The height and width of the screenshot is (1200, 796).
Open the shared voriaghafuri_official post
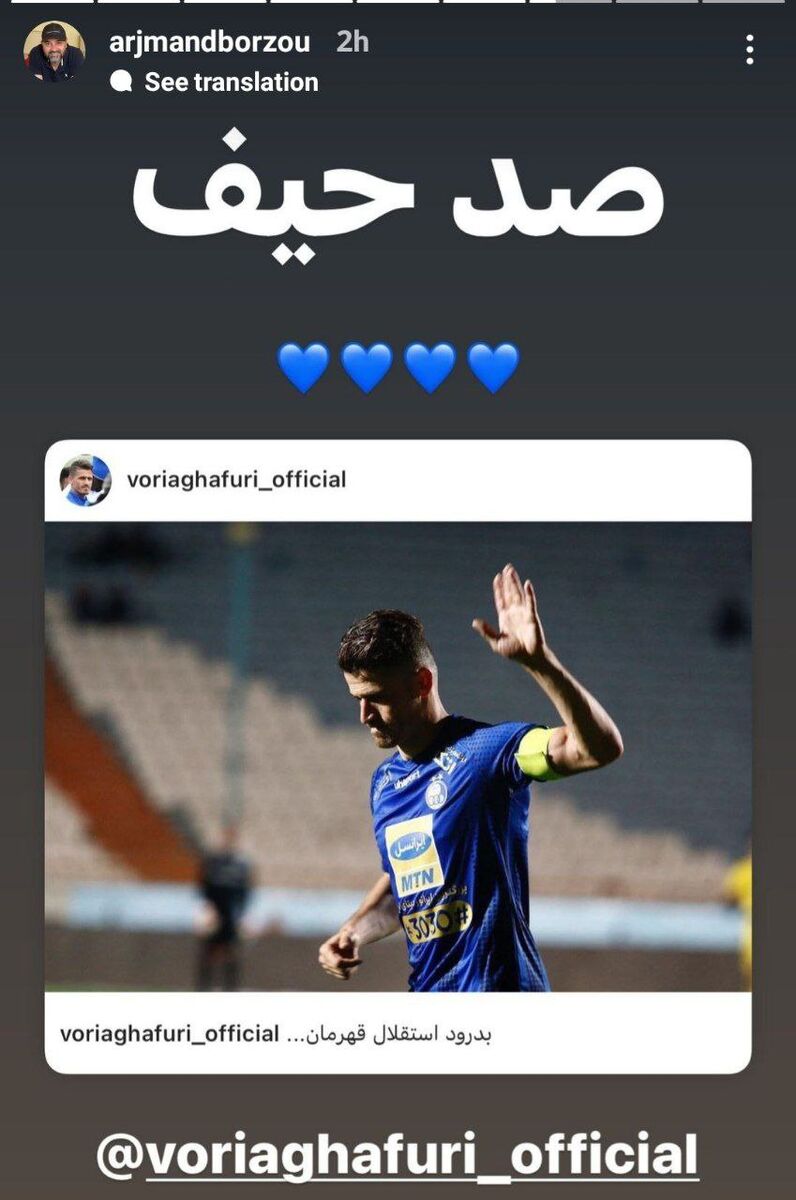click(398, 756)
